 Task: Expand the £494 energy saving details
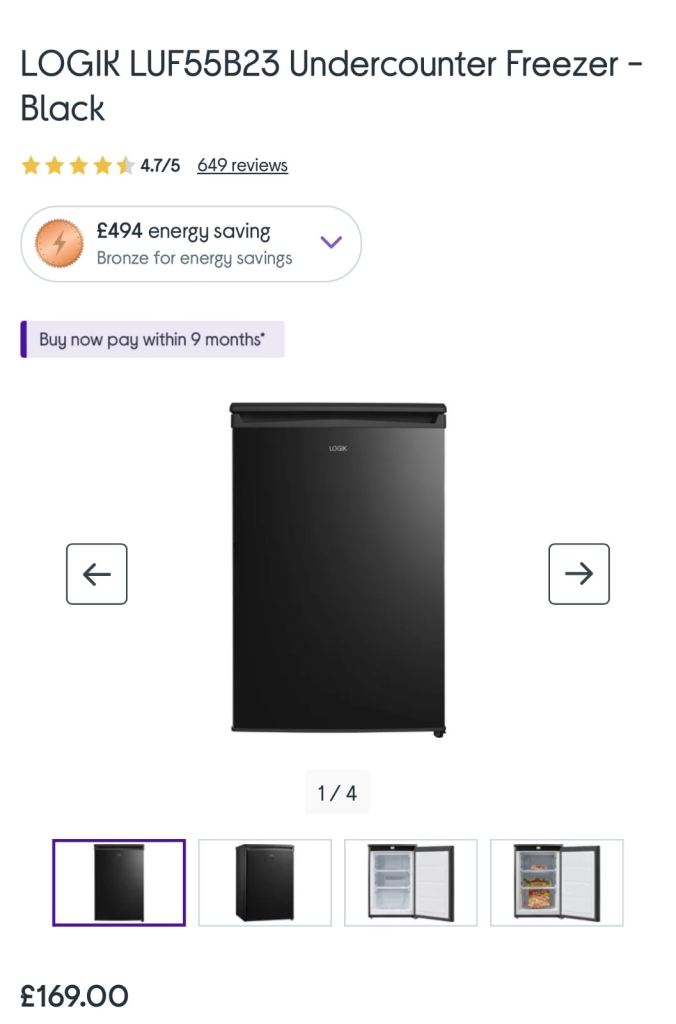[330, 243]
